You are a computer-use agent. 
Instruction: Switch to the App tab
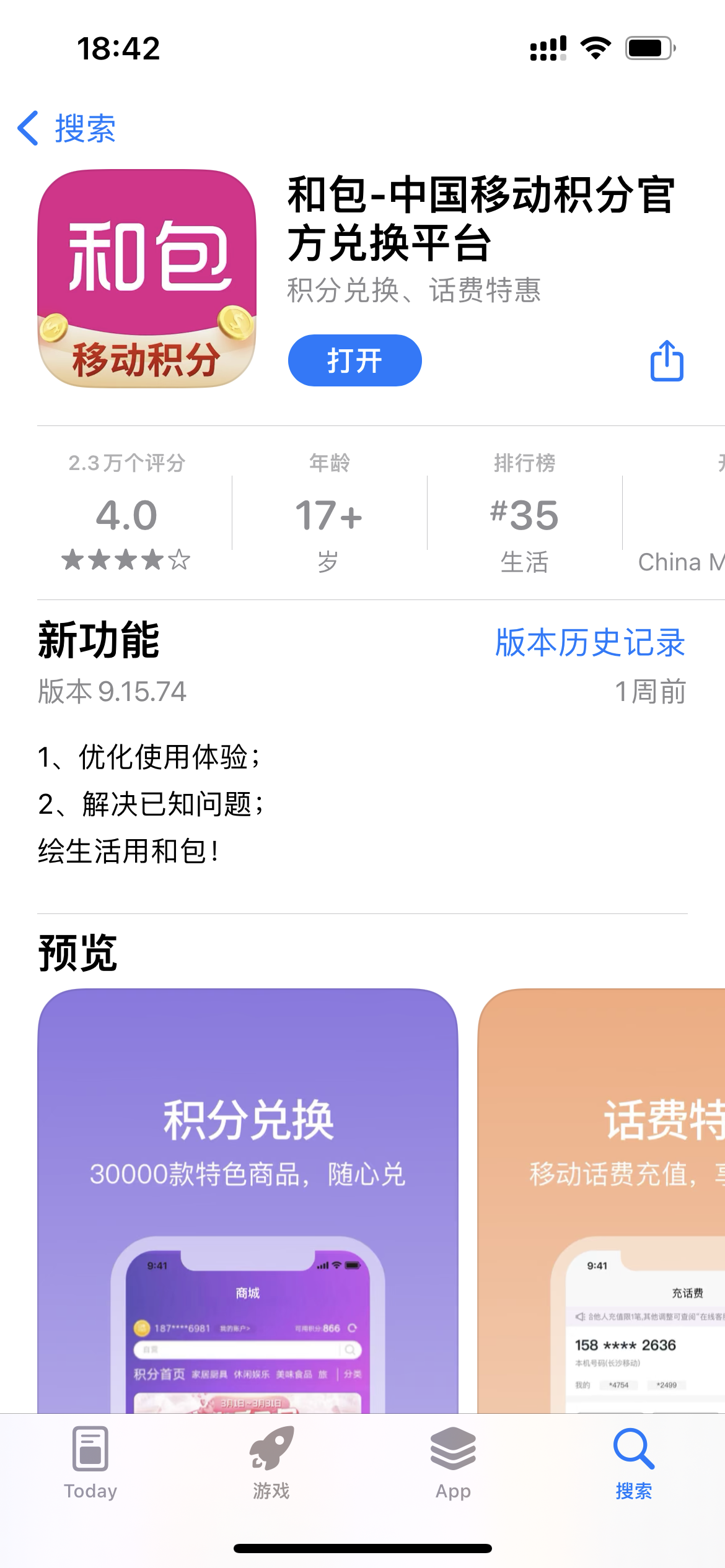click(453, 1463)
